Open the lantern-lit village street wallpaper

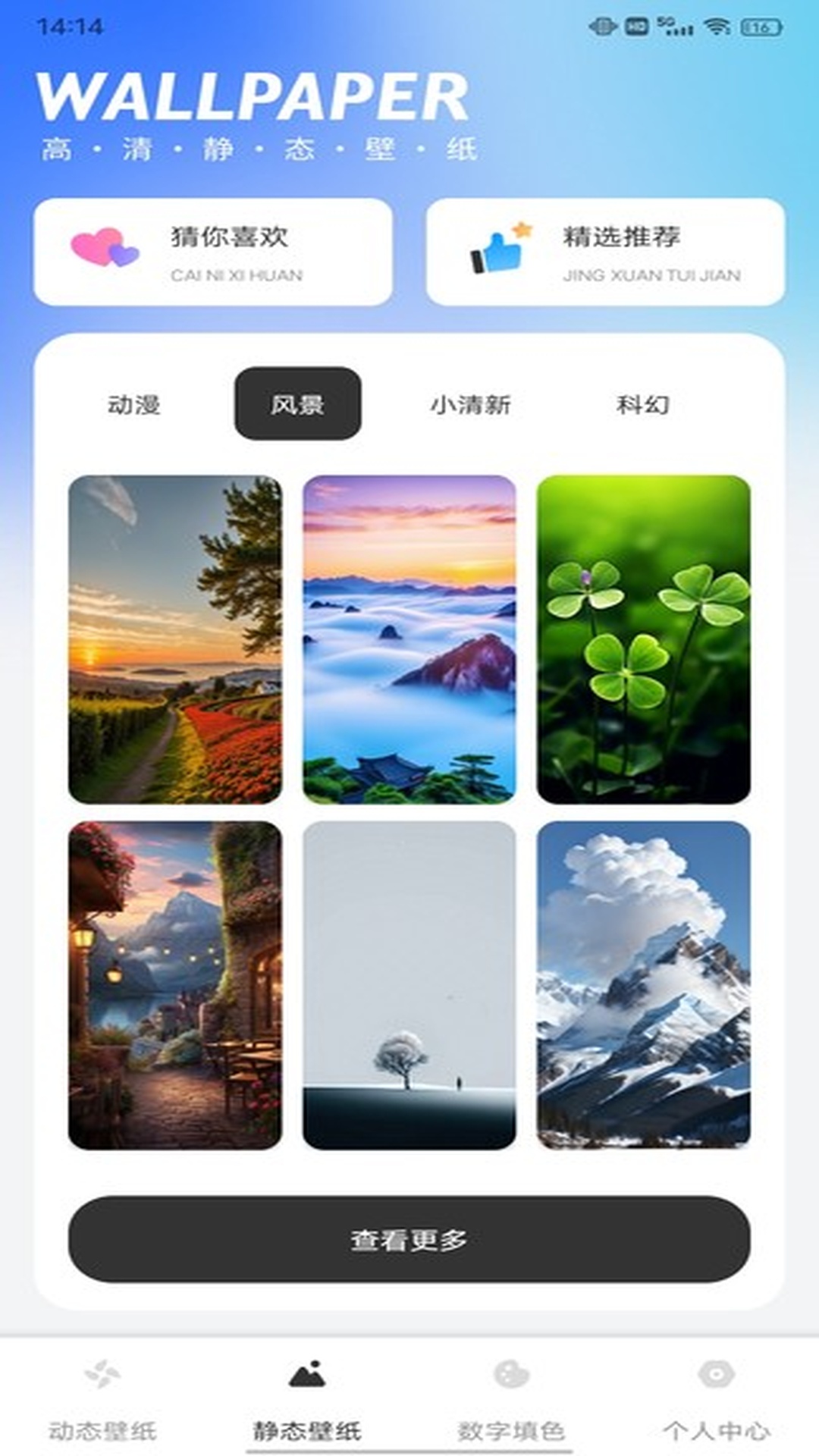[x=175, y=985]
